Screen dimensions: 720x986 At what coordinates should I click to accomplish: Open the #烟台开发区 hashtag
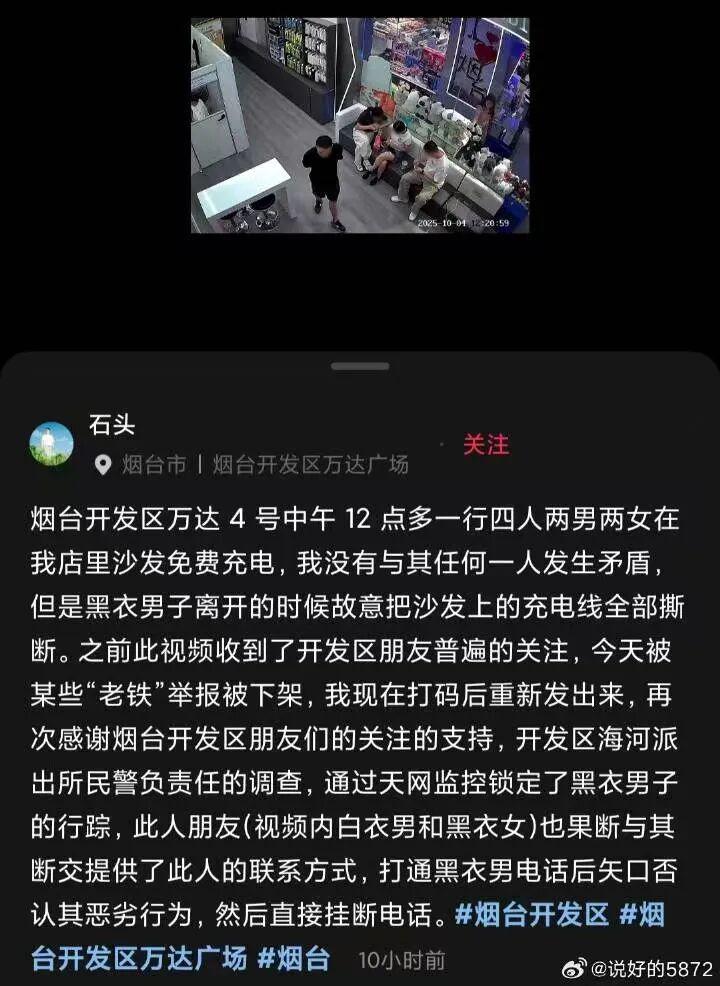(531, 914)
